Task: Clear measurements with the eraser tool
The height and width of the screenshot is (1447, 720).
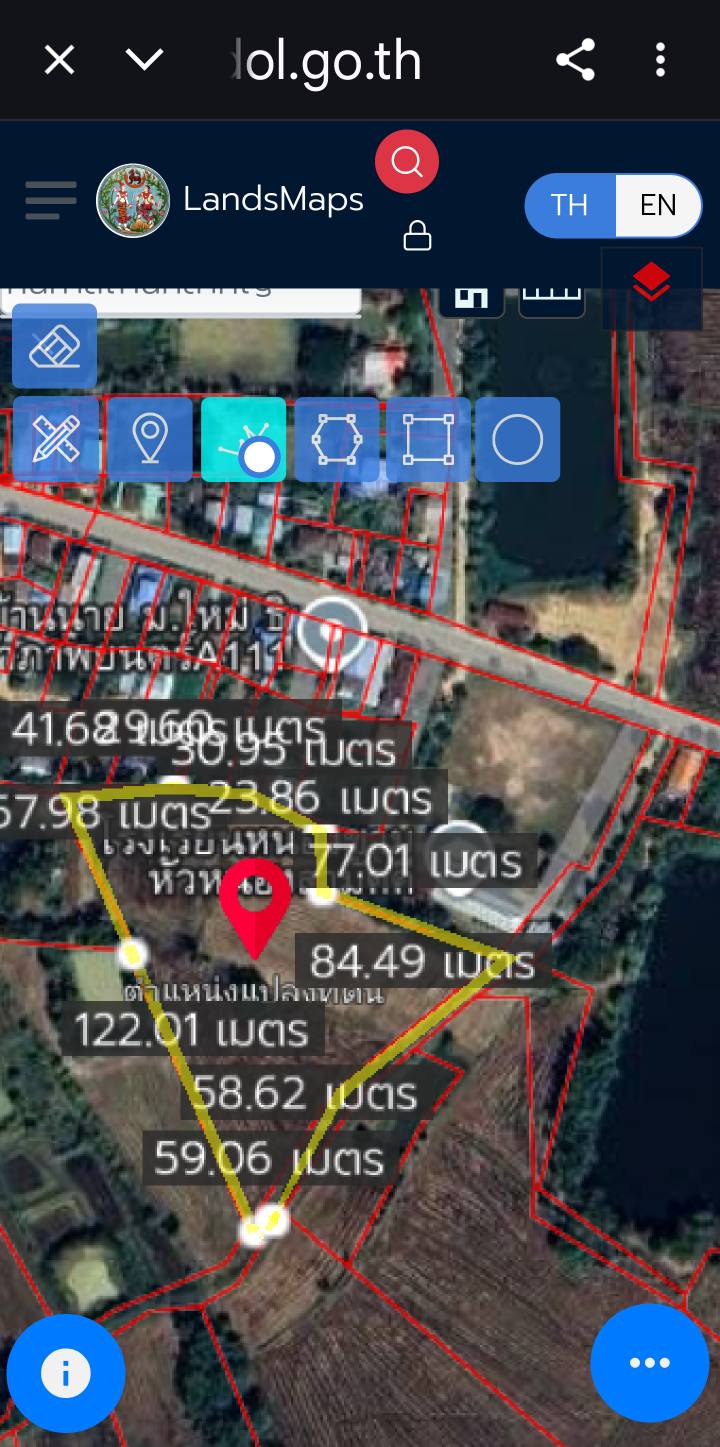Action: tap(55, 347)
